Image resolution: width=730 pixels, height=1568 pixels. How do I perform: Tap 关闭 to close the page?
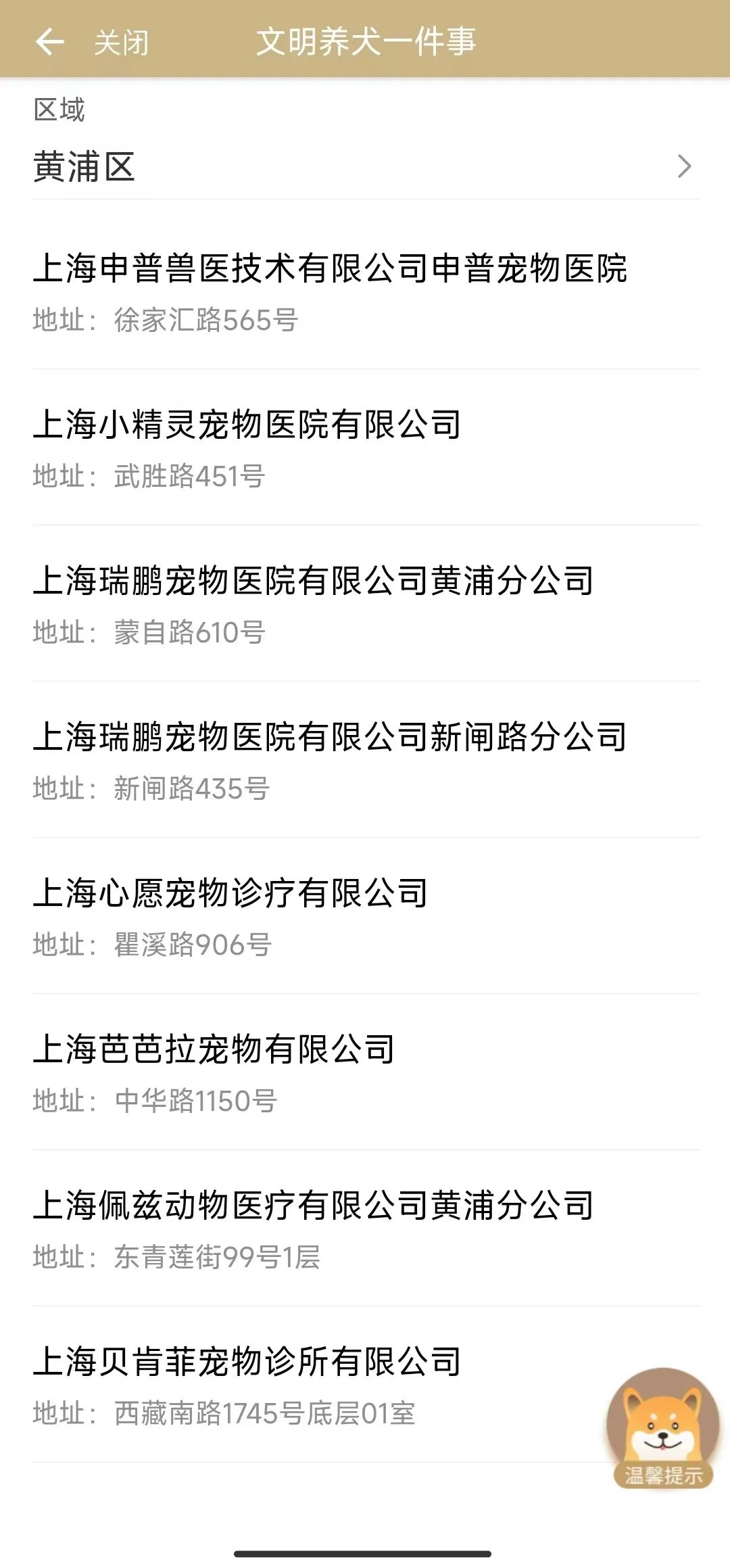coord(121,43)
